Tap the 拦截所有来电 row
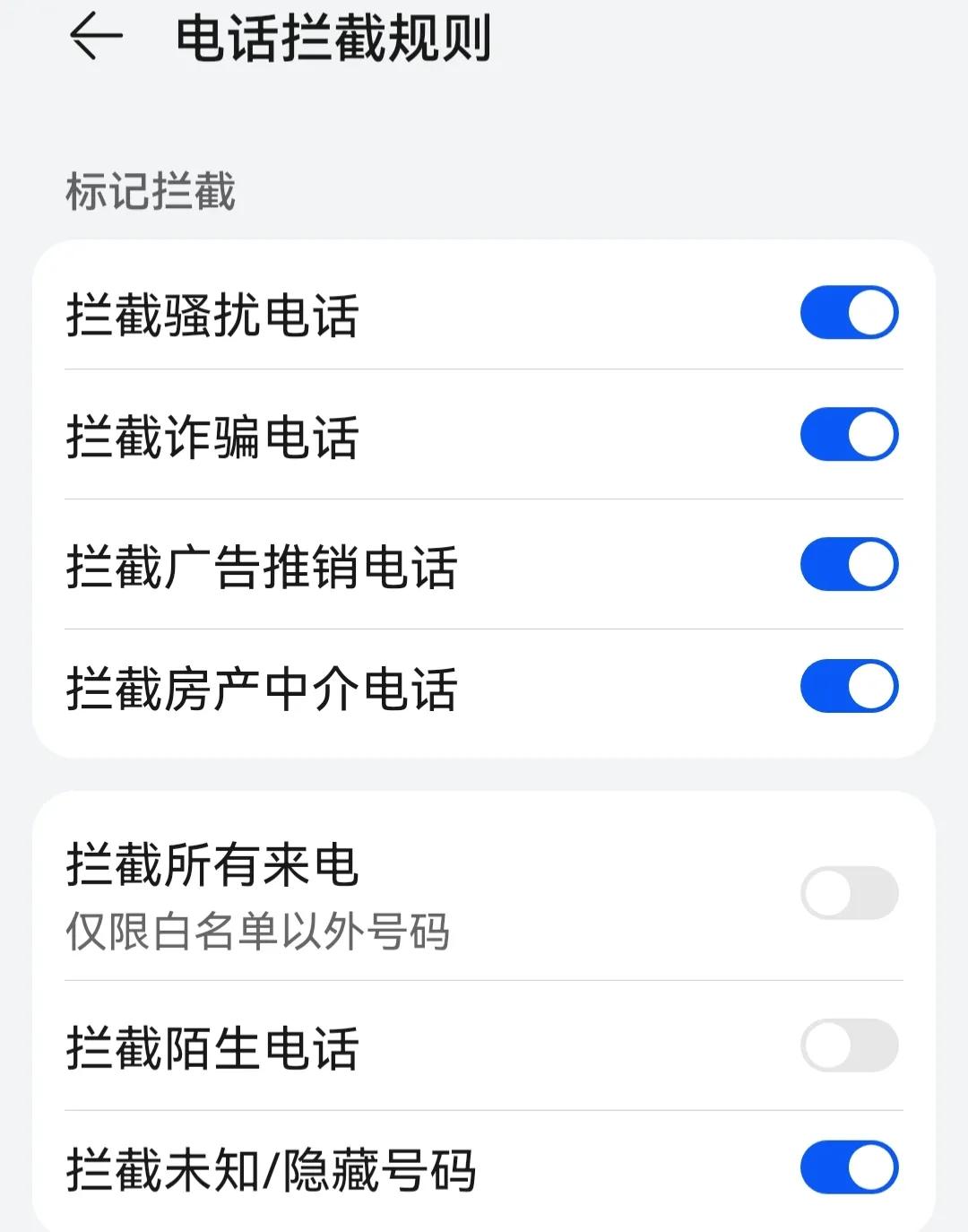Image resolution: width=968 pixels, height=1232 pixels. [211, 865]
